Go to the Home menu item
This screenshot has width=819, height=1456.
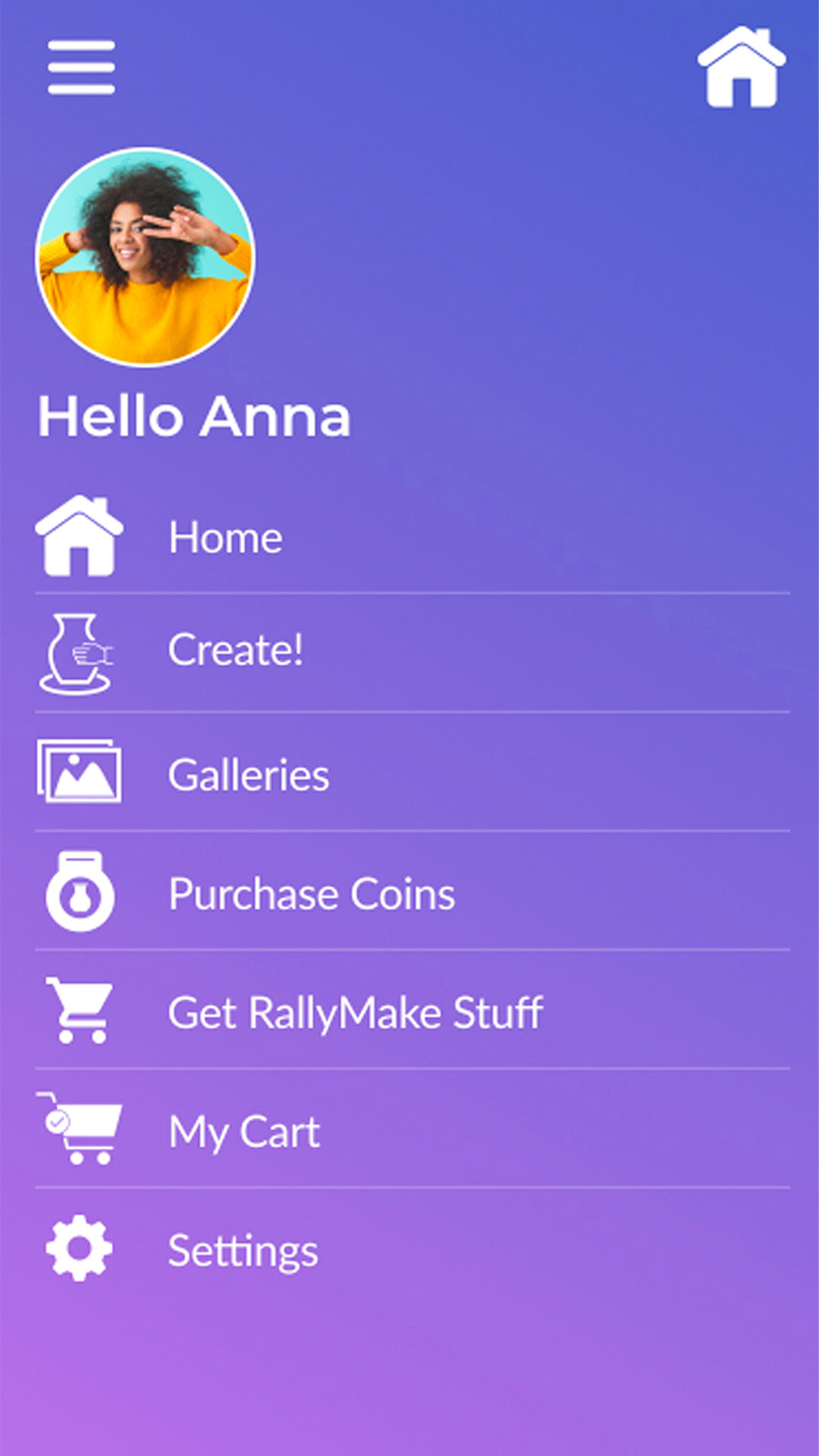225,538
